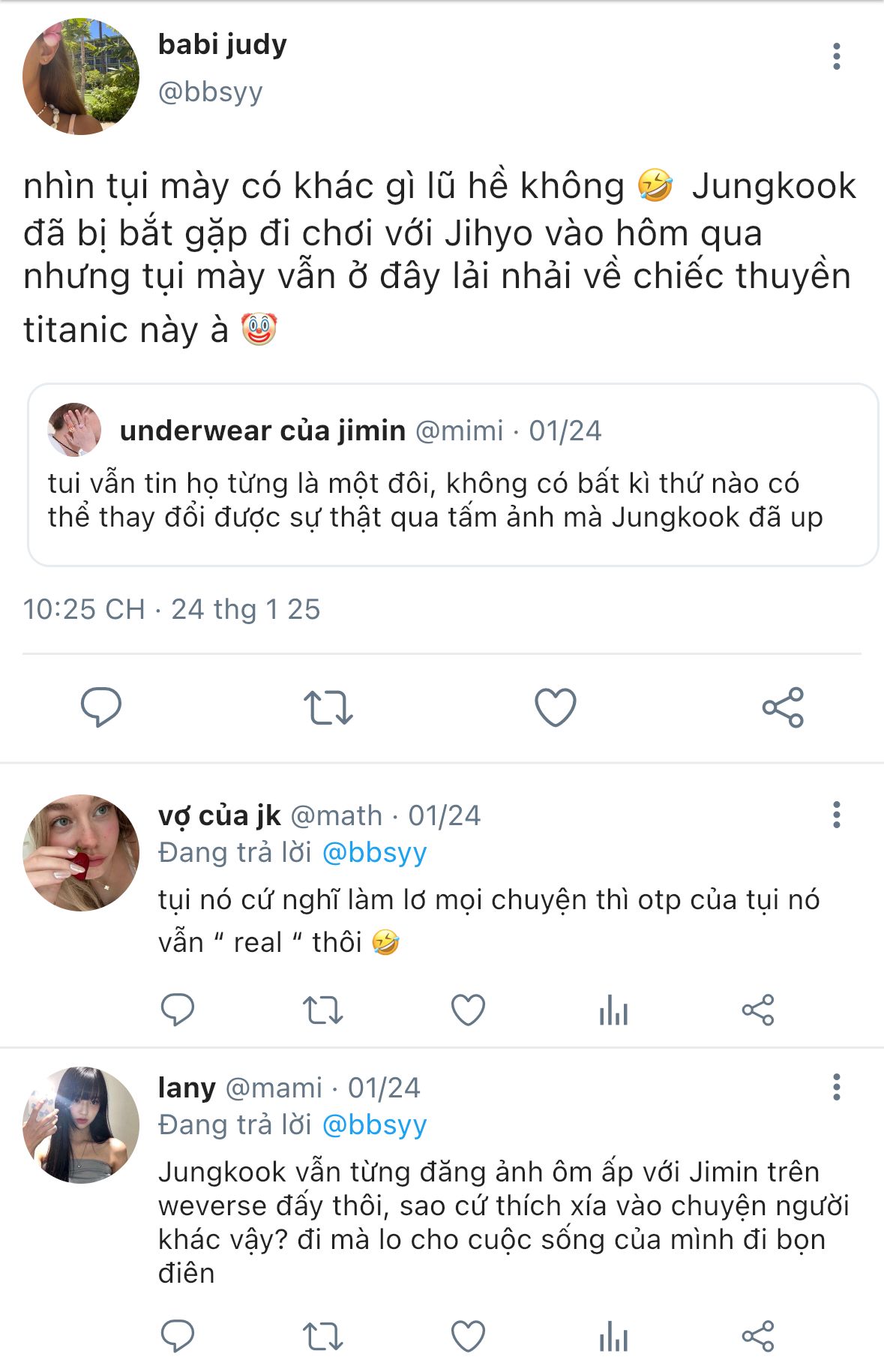Viewport: 884px width, 1372px height.
Task: Open overflow menu on vợ của jk's reply
Action: 836,815
